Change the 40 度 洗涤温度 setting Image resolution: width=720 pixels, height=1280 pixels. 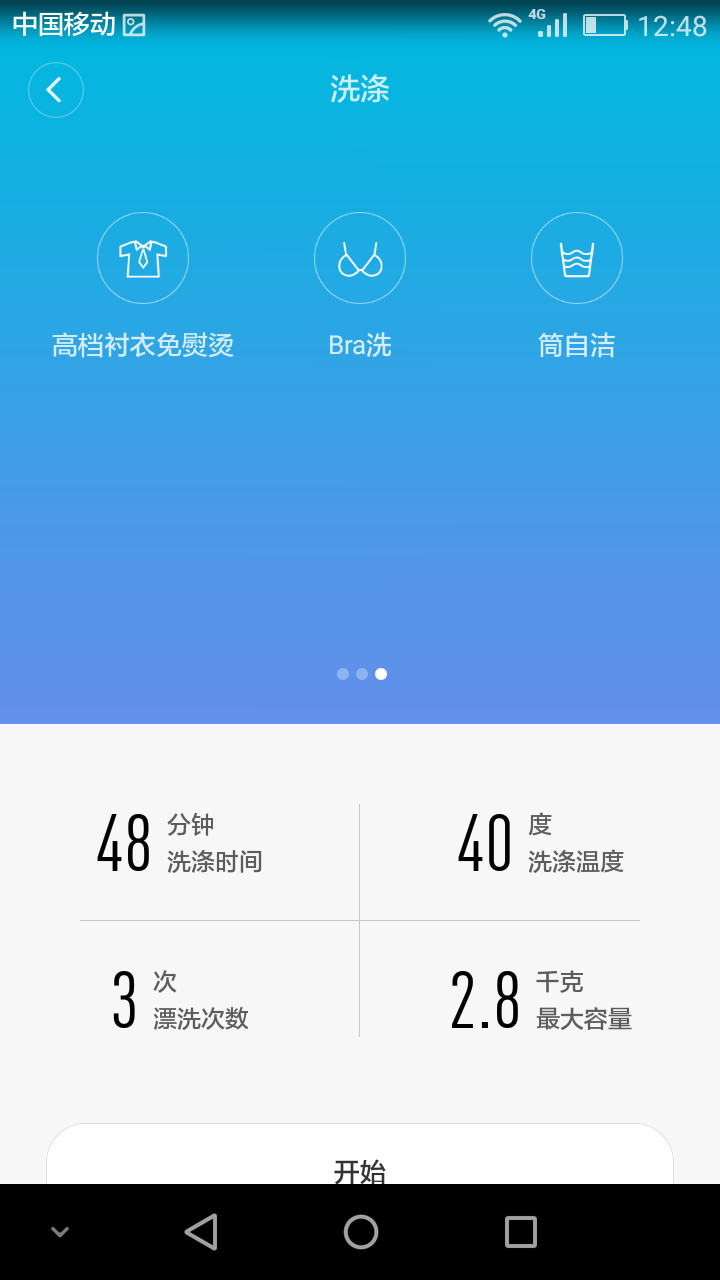click(x=540, y=843)
